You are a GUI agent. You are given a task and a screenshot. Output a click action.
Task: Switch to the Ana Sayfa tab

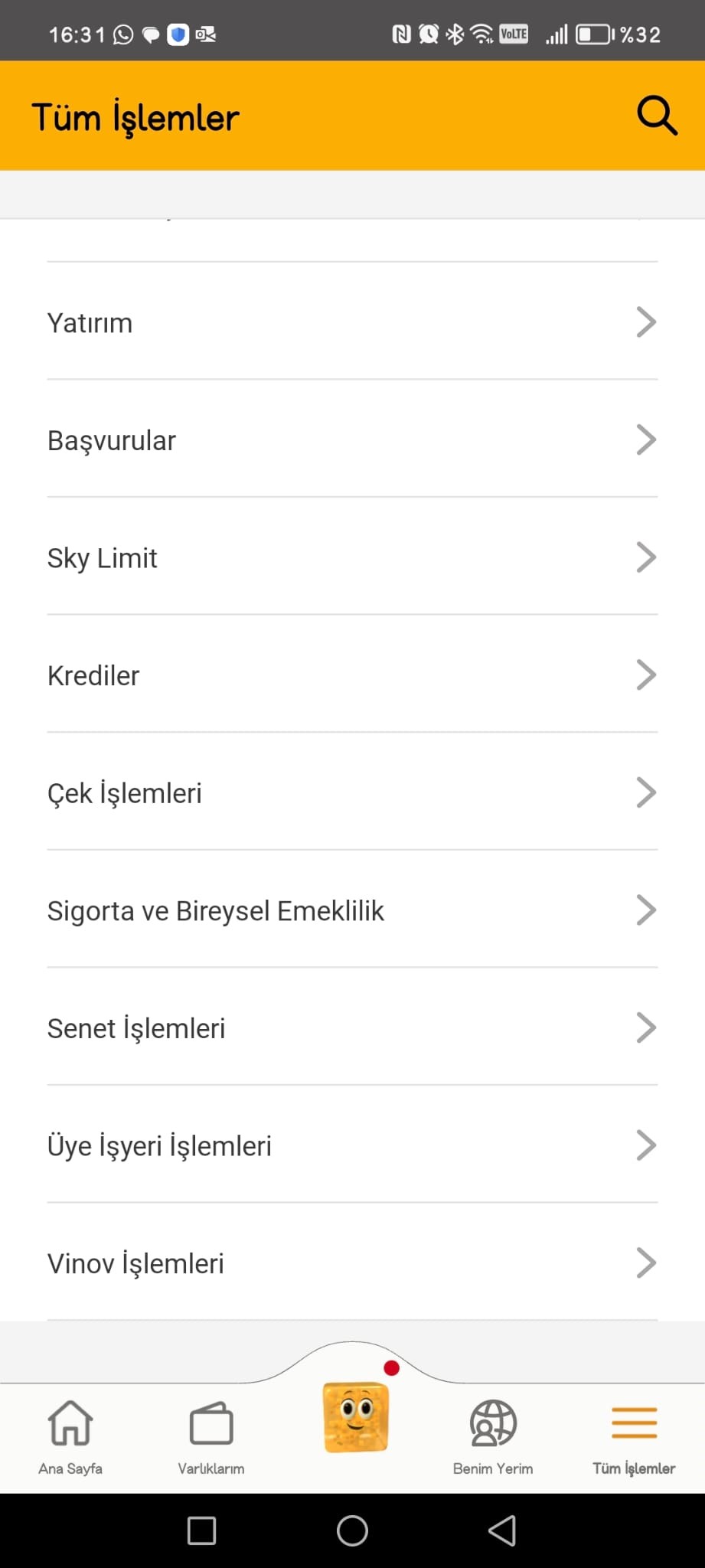[x=70, y=1437]
